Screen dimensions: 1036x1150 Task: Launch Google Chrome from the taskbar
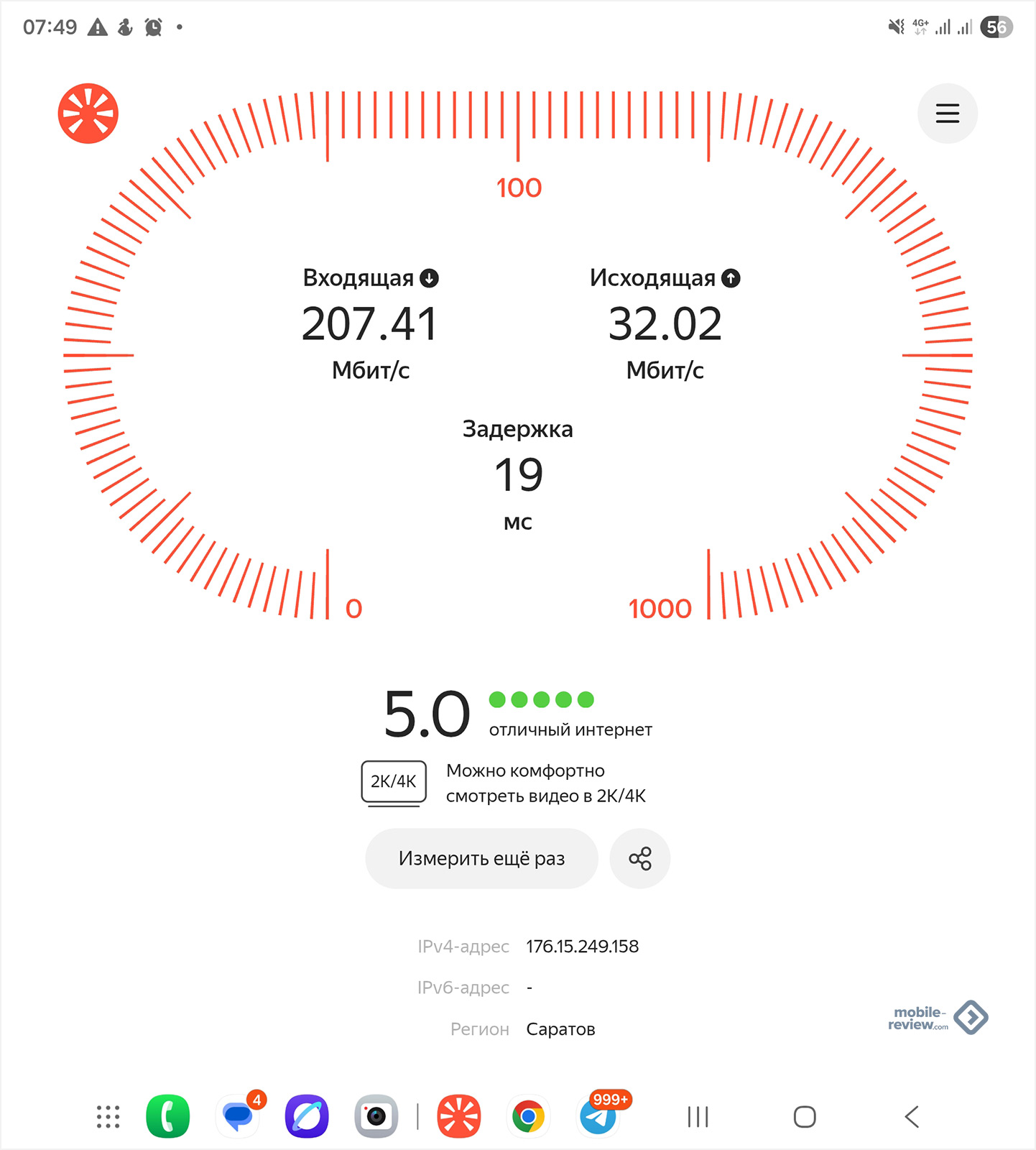[529, 1117]
